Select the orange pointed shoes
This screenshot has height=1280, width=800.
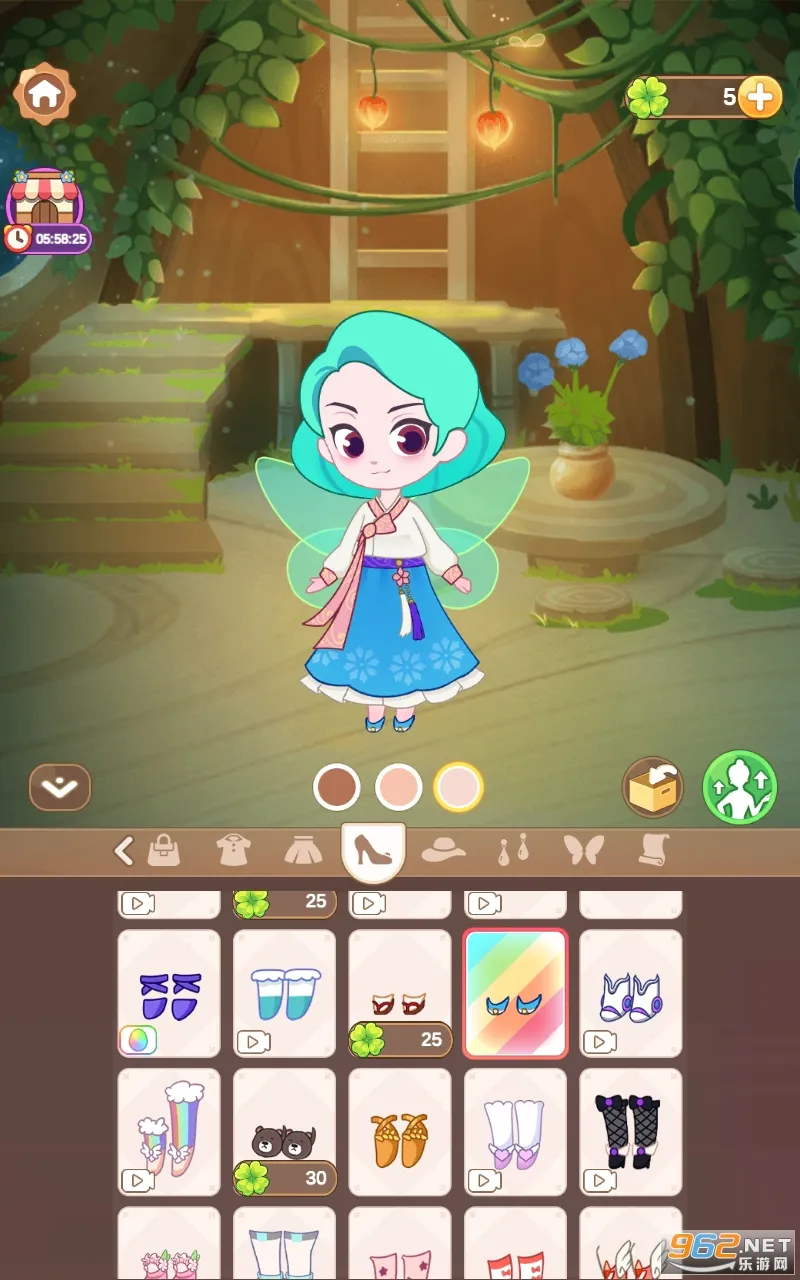[400, 1132]
